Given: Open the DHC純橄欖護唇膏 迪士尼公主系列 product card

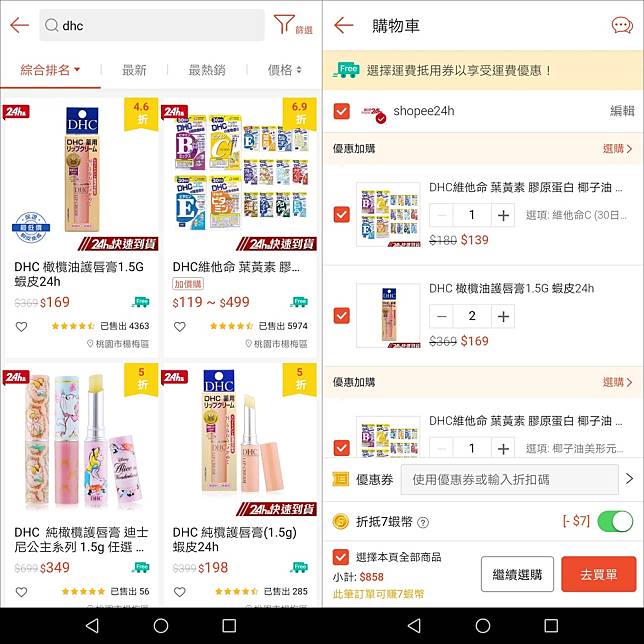Looking at the screenshot, I should [x=80, y=480].
